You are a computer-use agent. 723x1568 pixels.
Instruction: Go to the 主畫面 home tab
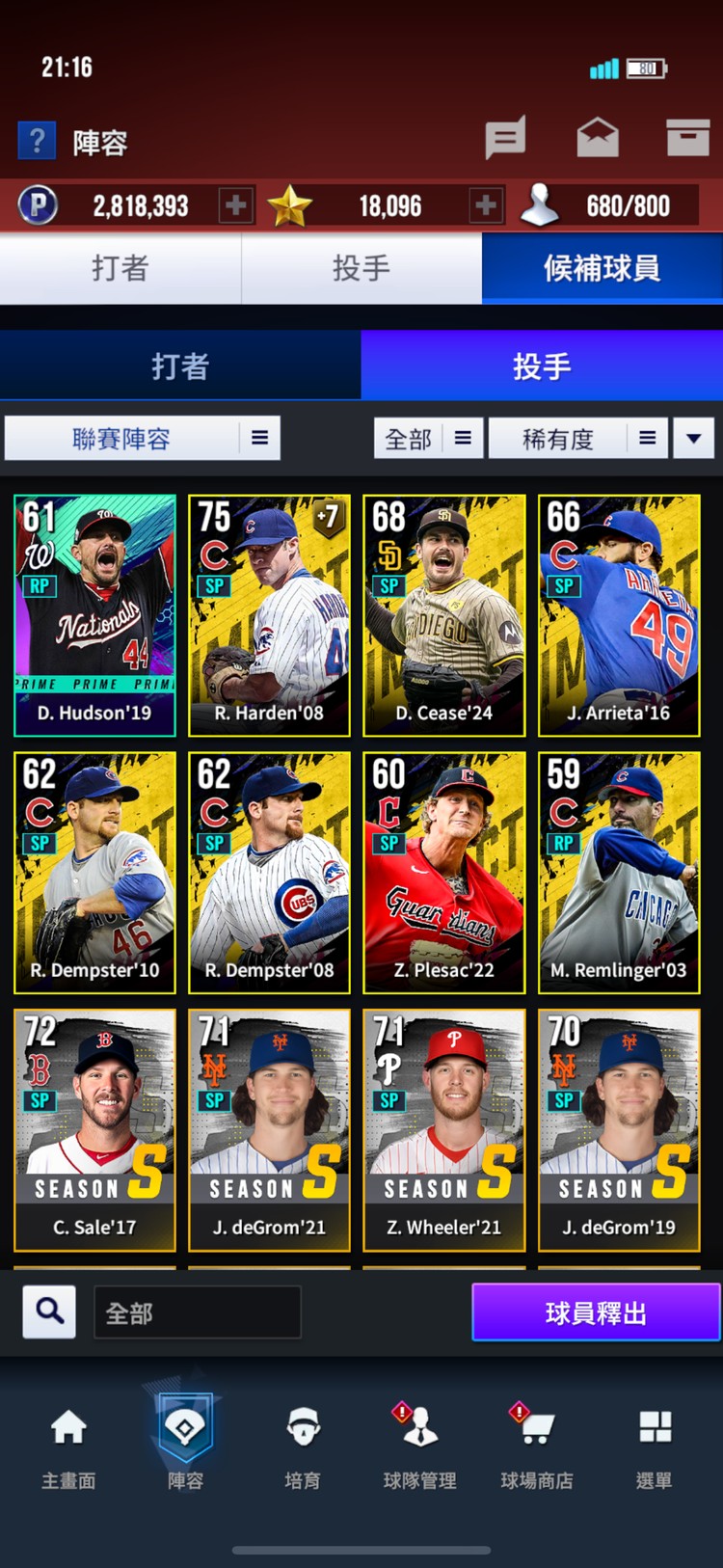68,1446
